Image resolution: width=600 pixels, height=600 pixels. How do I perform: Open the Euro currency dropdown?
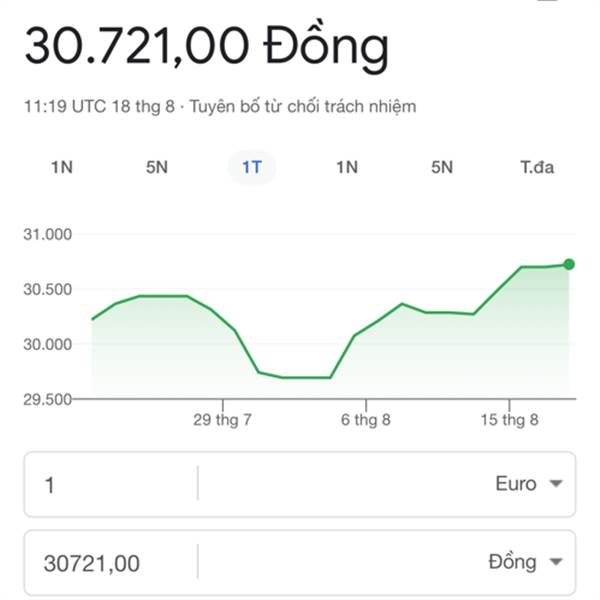[528, 484]
